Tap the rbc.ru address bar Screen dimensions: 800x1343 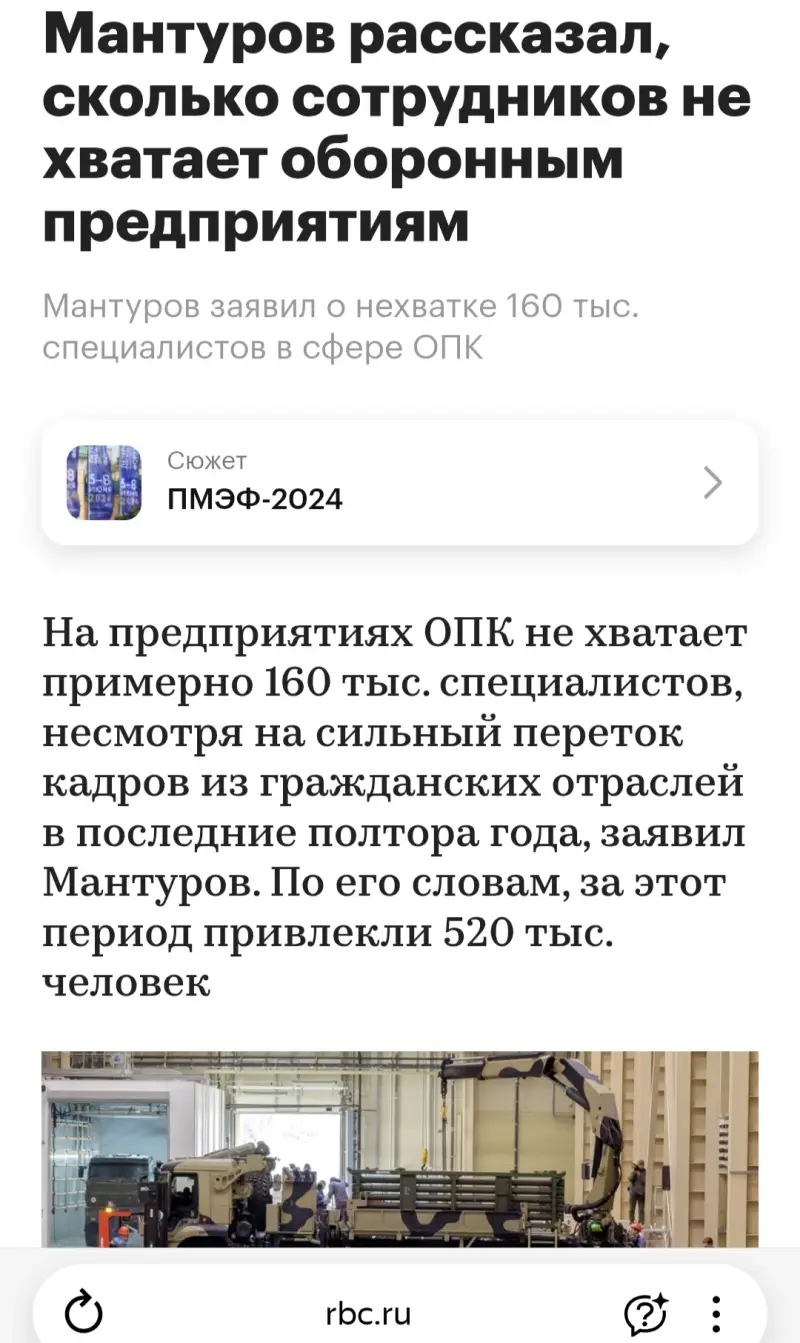click(368, 1313)
